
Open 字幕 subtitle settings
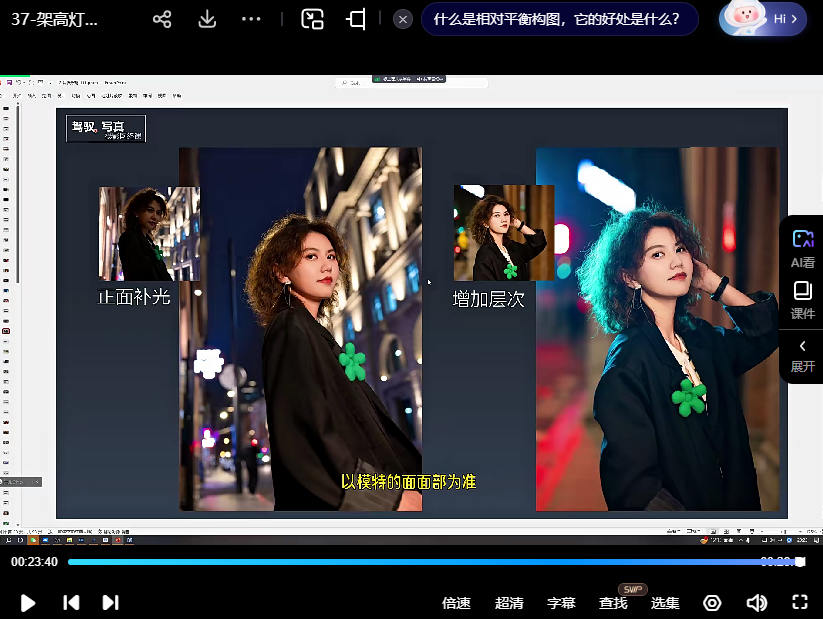tap(561, 603)
